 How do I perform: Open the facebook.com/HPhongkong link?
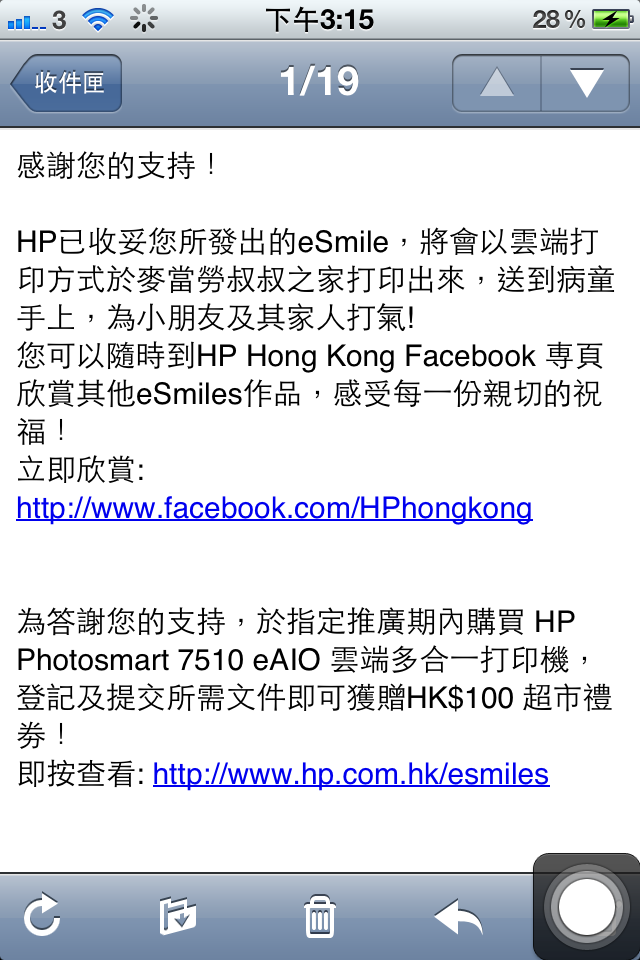click(x=274, y=508)
